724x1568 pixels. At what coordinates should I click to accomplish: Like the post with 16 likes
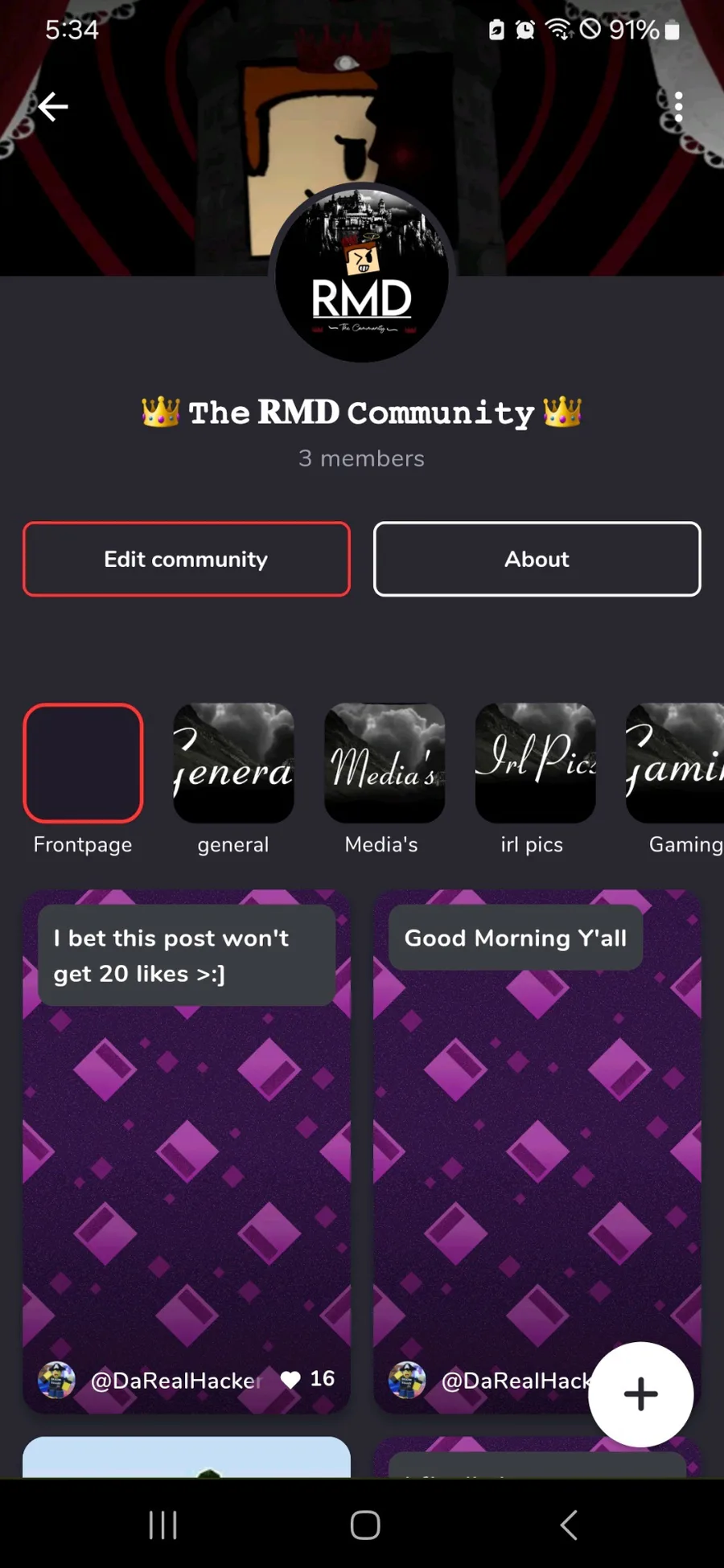(290, 1380)
